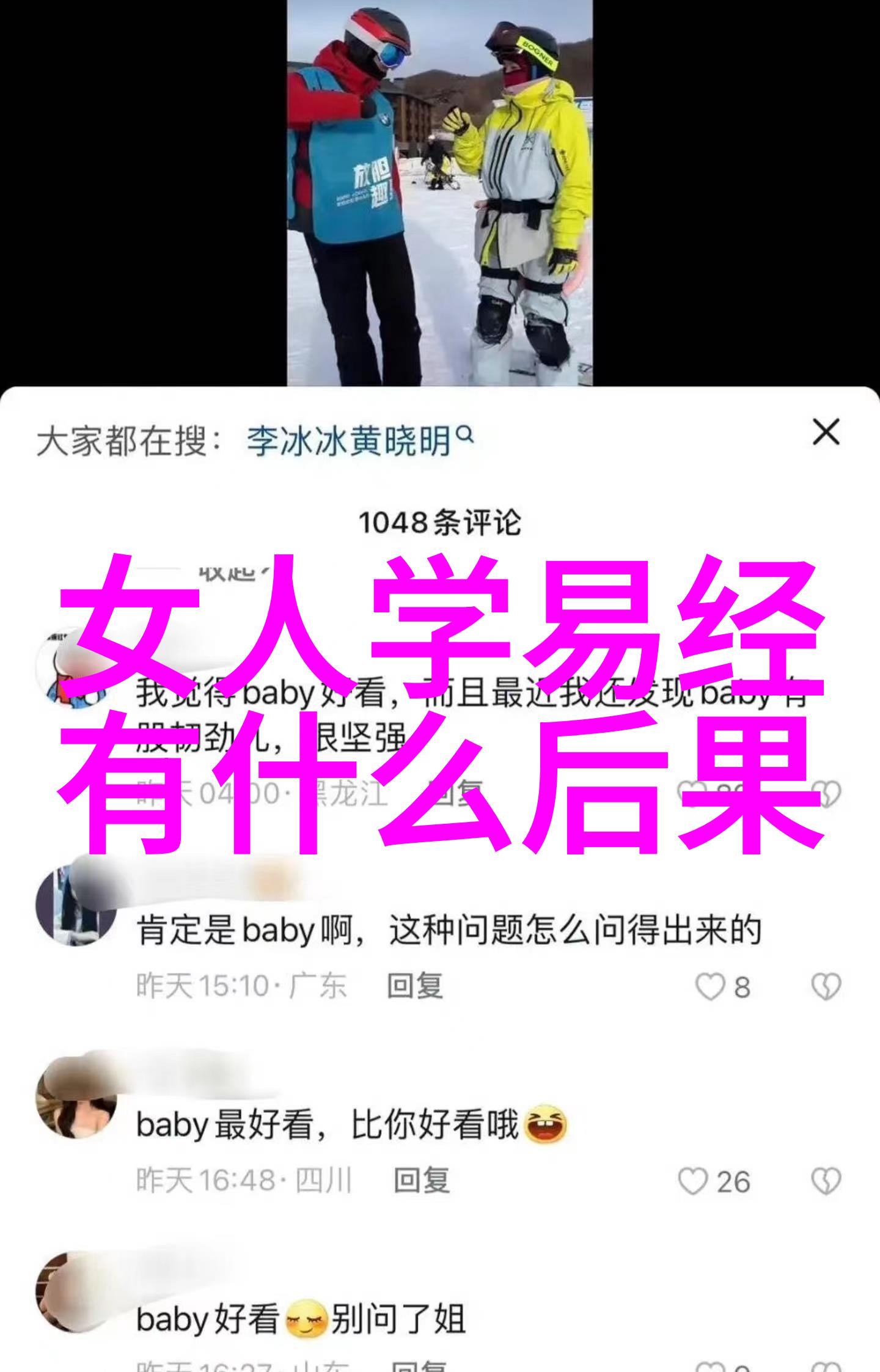This screenshot has width=880, height=1372.
Task: Reply to the 昨天16:48 四川 comment
Action: (421, 1180)
